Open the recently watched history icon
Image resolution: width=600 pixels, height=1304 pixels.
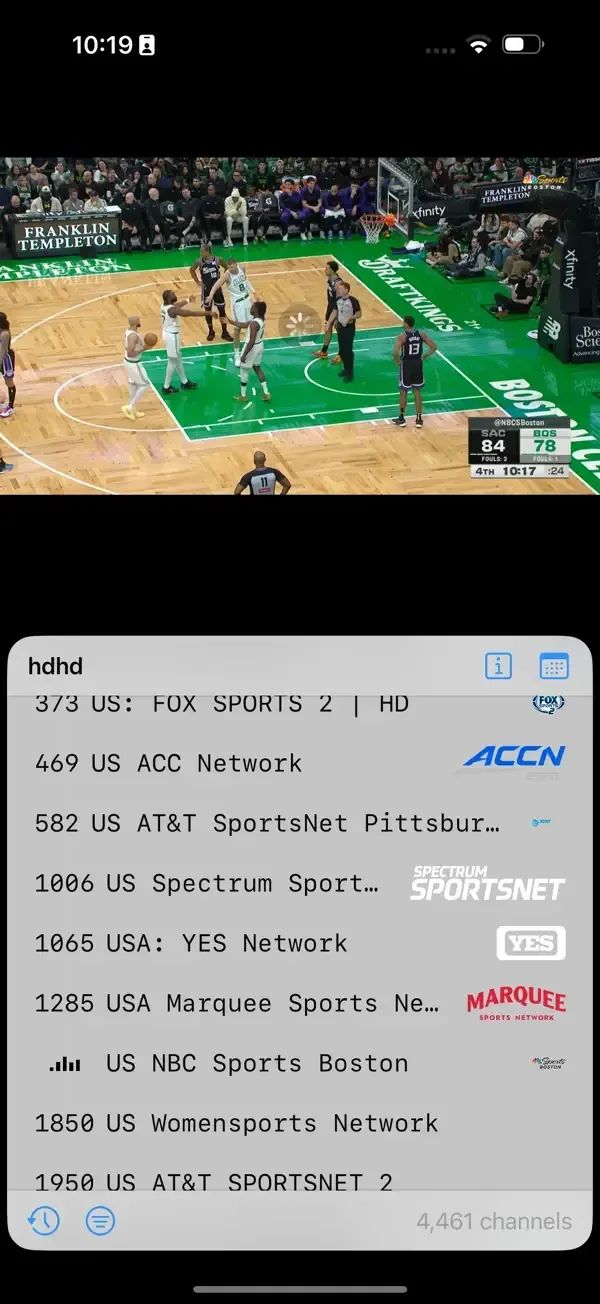[x=44, y=1220]
